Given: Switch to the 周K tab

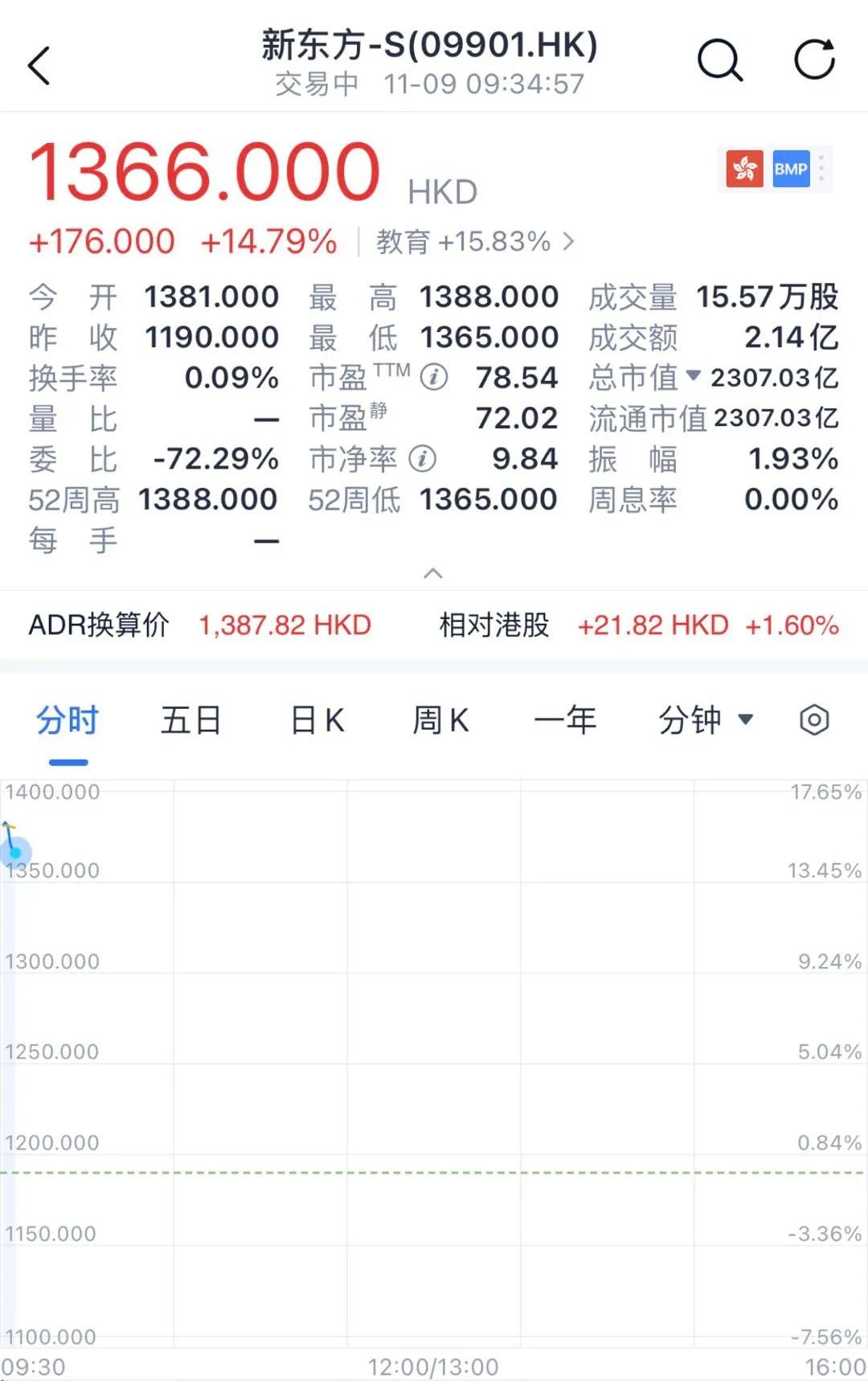Looking at the screenshot, I should click(x=440, y=720).
